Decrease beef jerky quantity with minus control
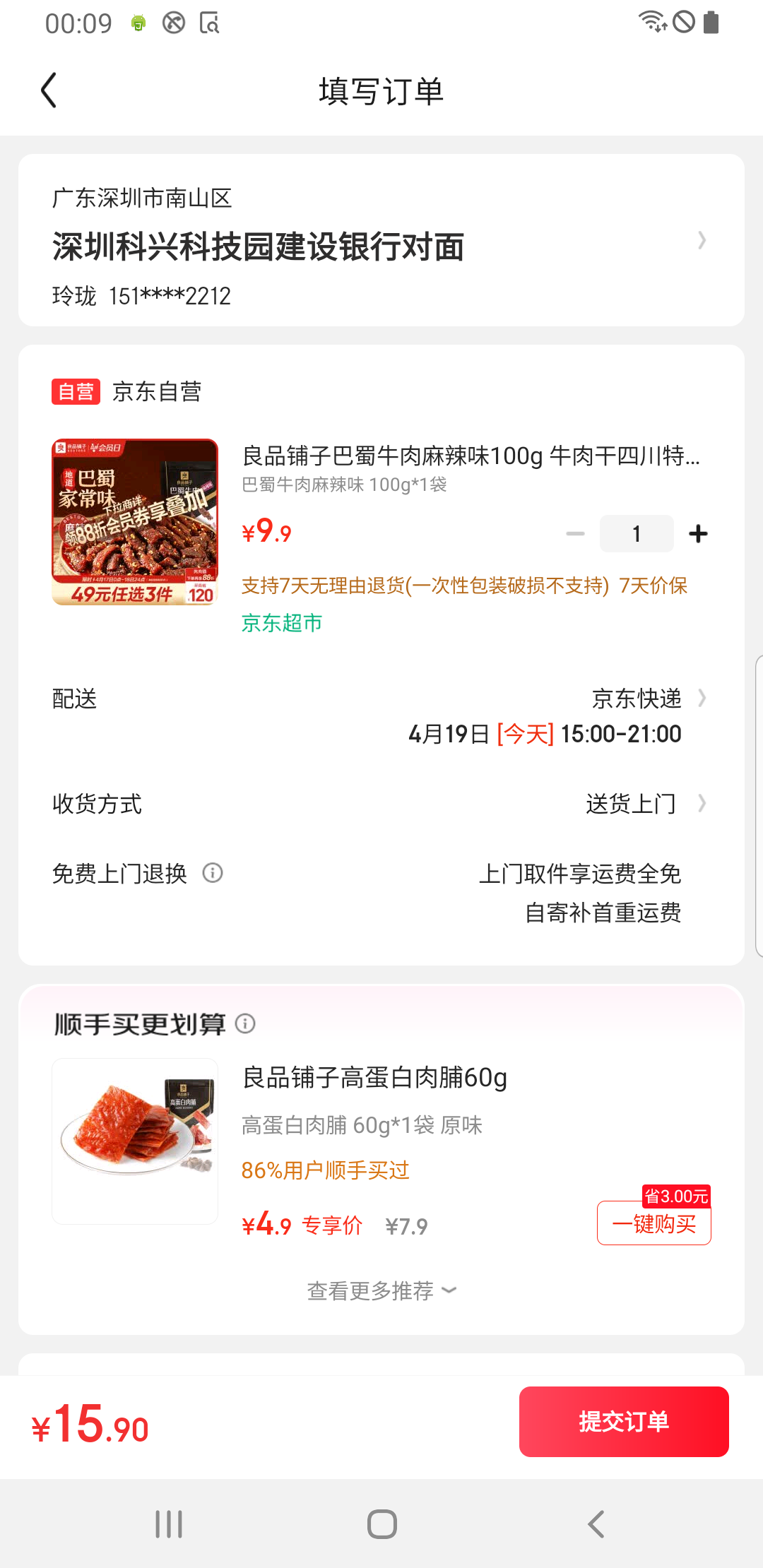 coord(574,533)
